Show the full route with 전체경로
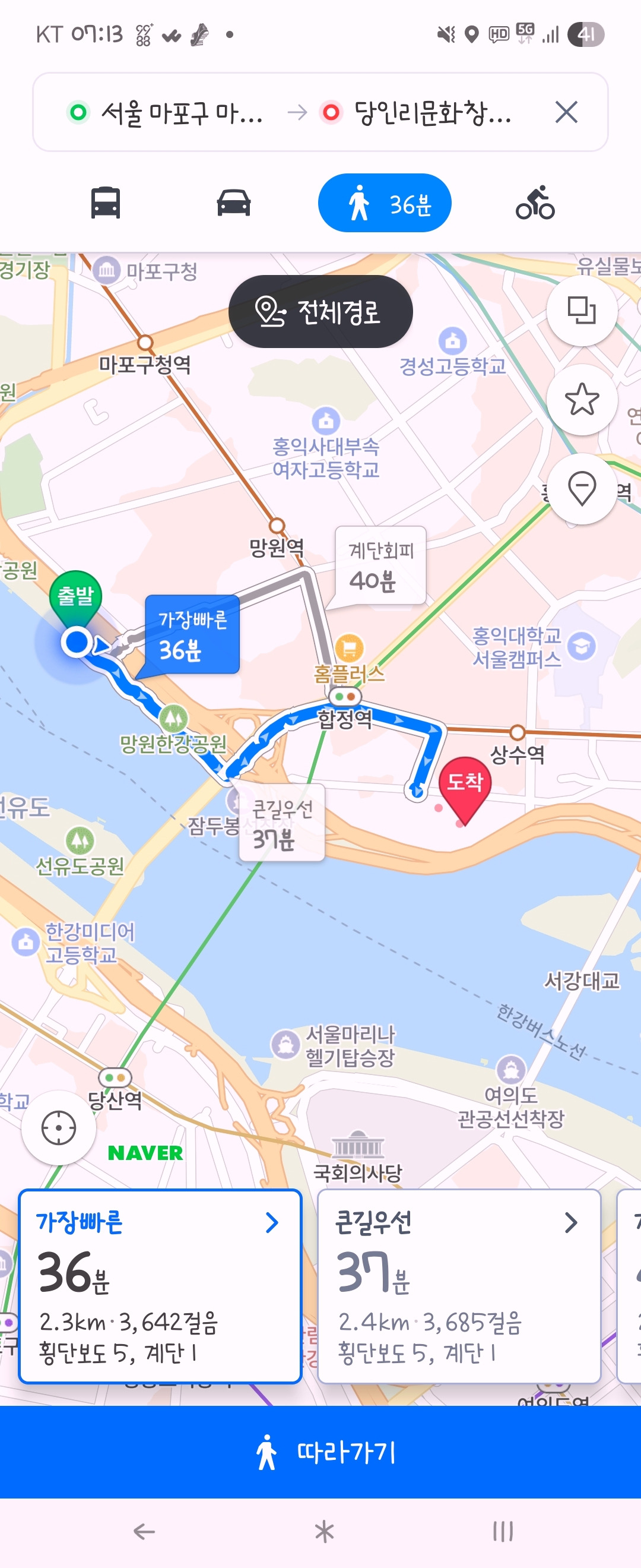641x1568 pixels. [x=320, y=312]
